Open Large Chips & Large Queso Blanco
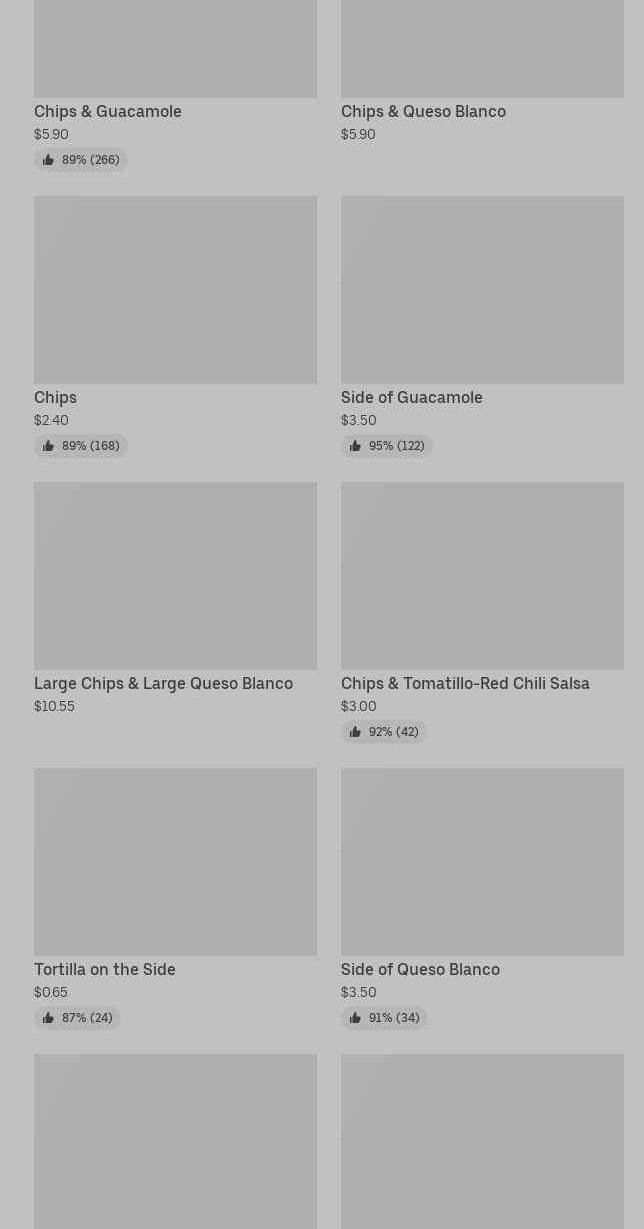Image resolution: width=644 pixels, height=1229 pixels. tap(175, 599)
